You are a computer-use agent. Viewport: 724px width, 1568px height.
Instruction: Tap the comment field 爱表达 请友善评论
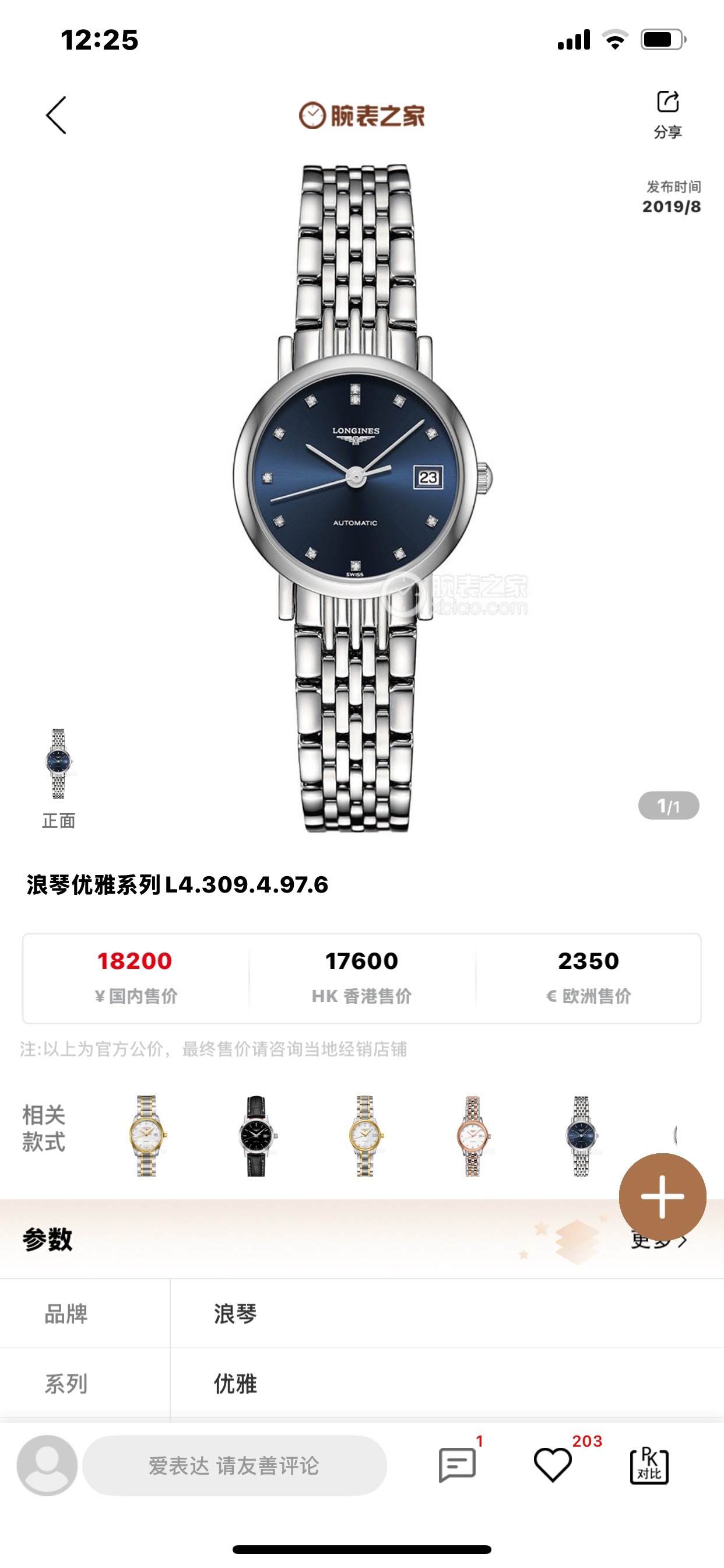234,1465
